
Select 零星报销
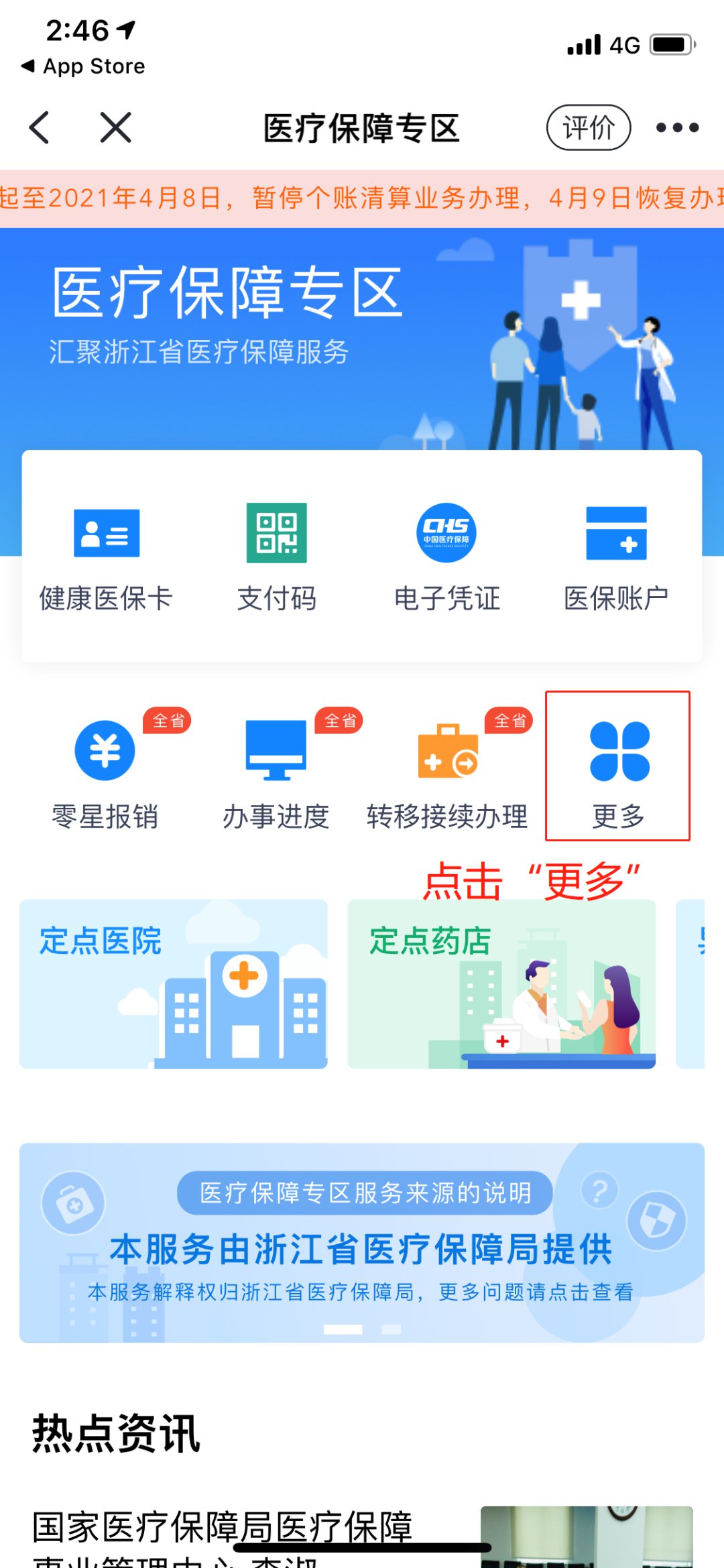pyautogui.click(x=105, y=771)
